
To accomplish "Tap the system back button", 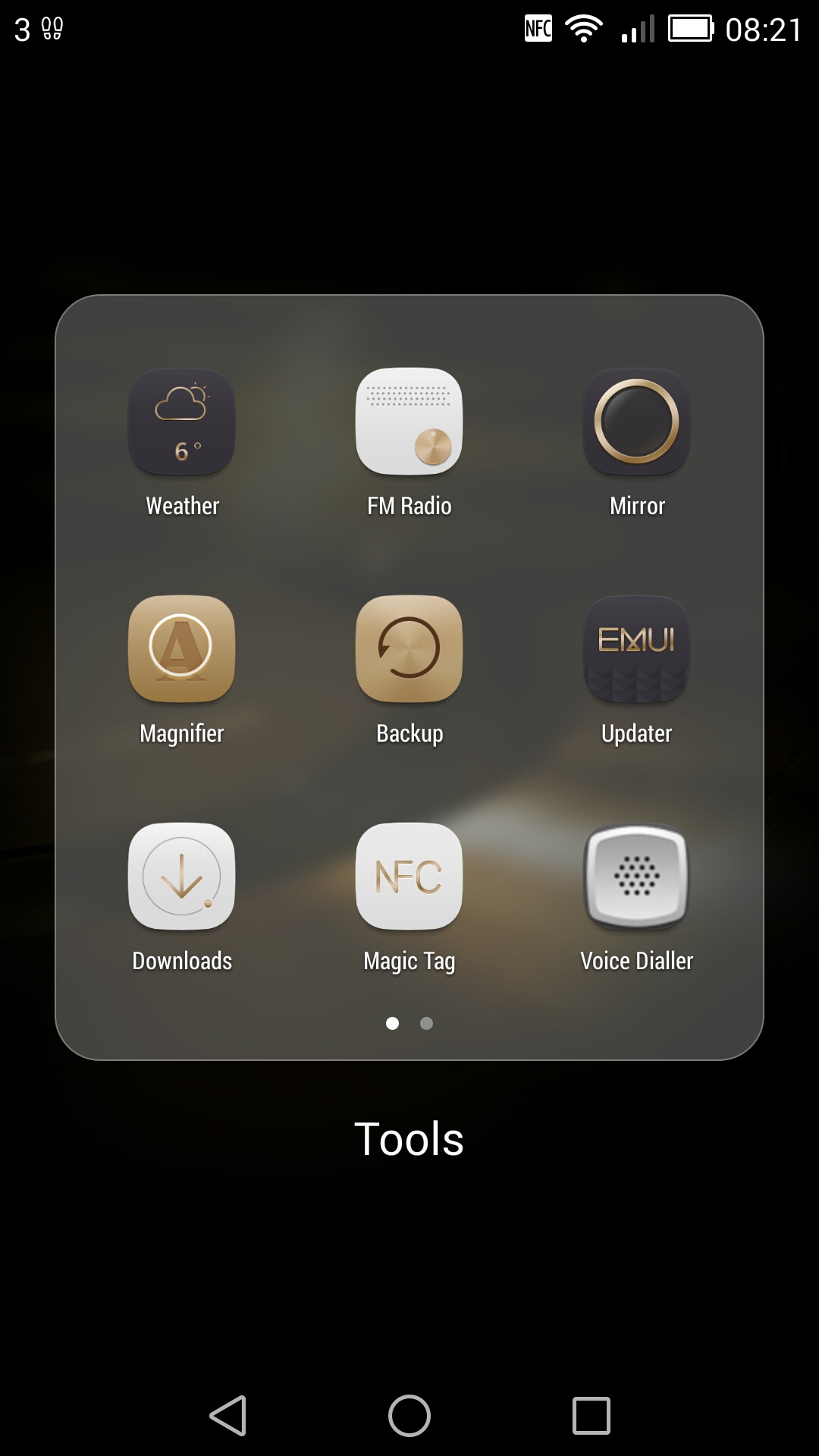I will [228, 1416].
